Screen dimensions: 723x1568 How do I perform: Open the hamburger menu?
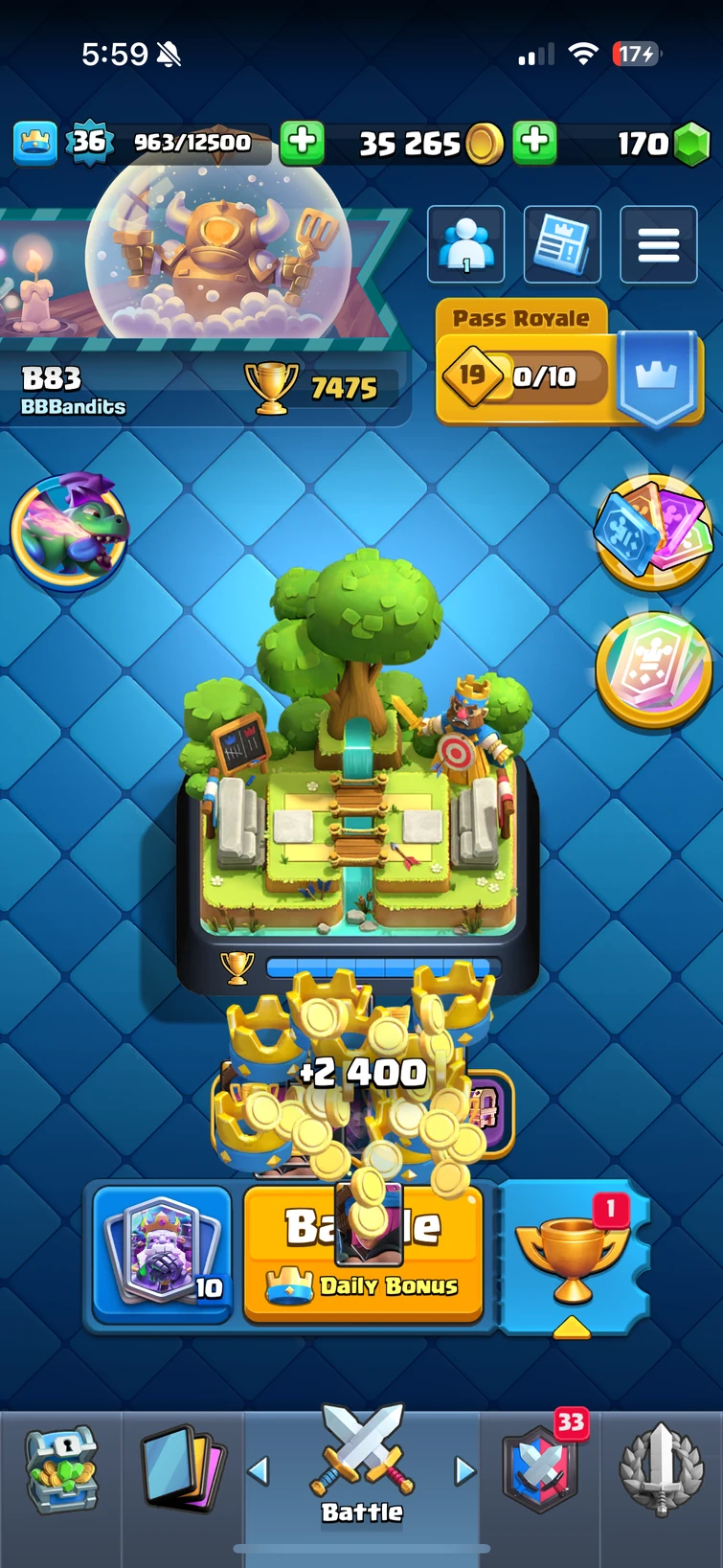pyautogui.click(x=658, y=245)
